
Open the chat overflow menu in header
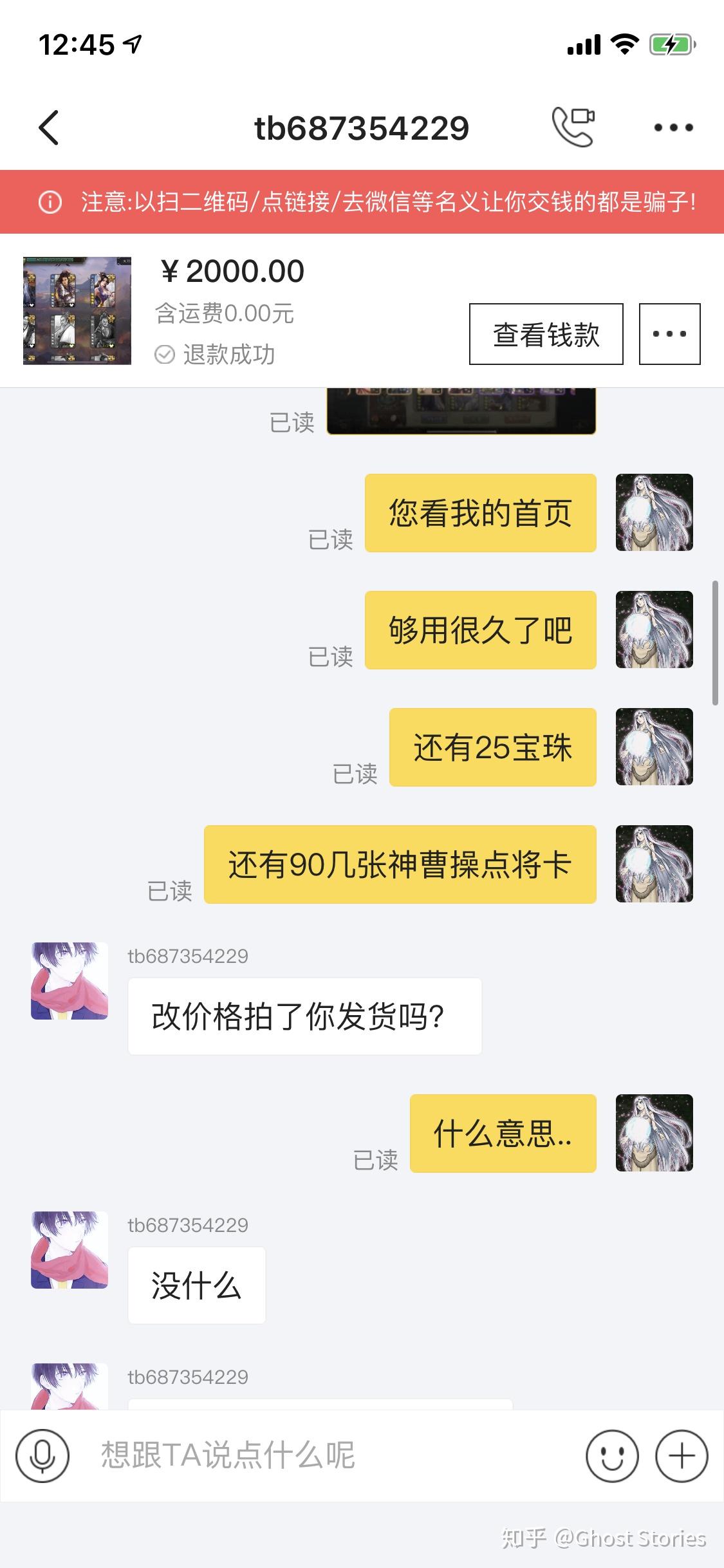(x=673, y=127)
